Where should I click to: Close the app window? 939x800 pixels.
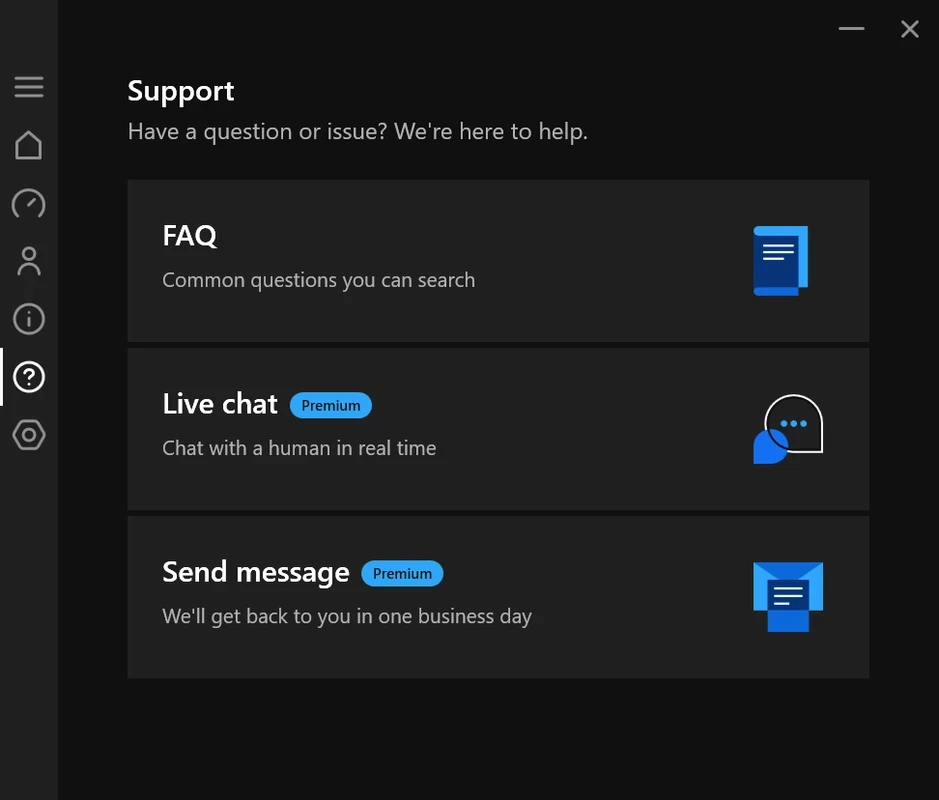(909, 29)
